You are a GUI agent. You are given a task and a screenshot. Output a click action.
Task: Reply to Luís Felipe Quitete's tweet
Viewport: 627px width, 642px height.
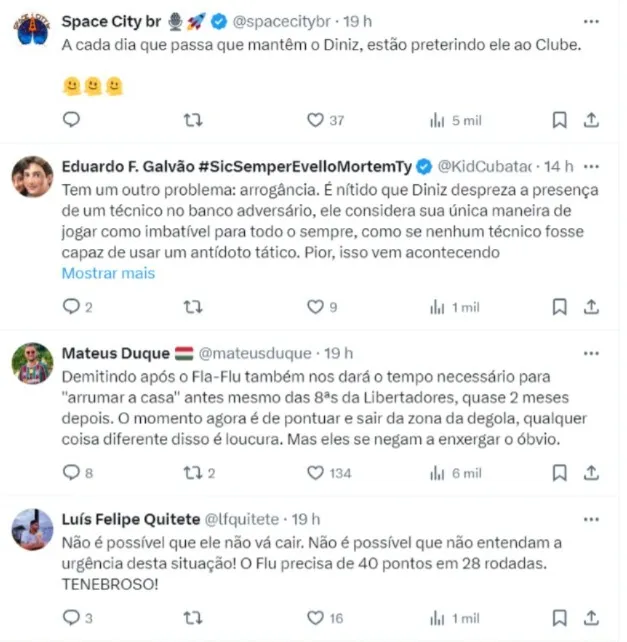[71, 618]
